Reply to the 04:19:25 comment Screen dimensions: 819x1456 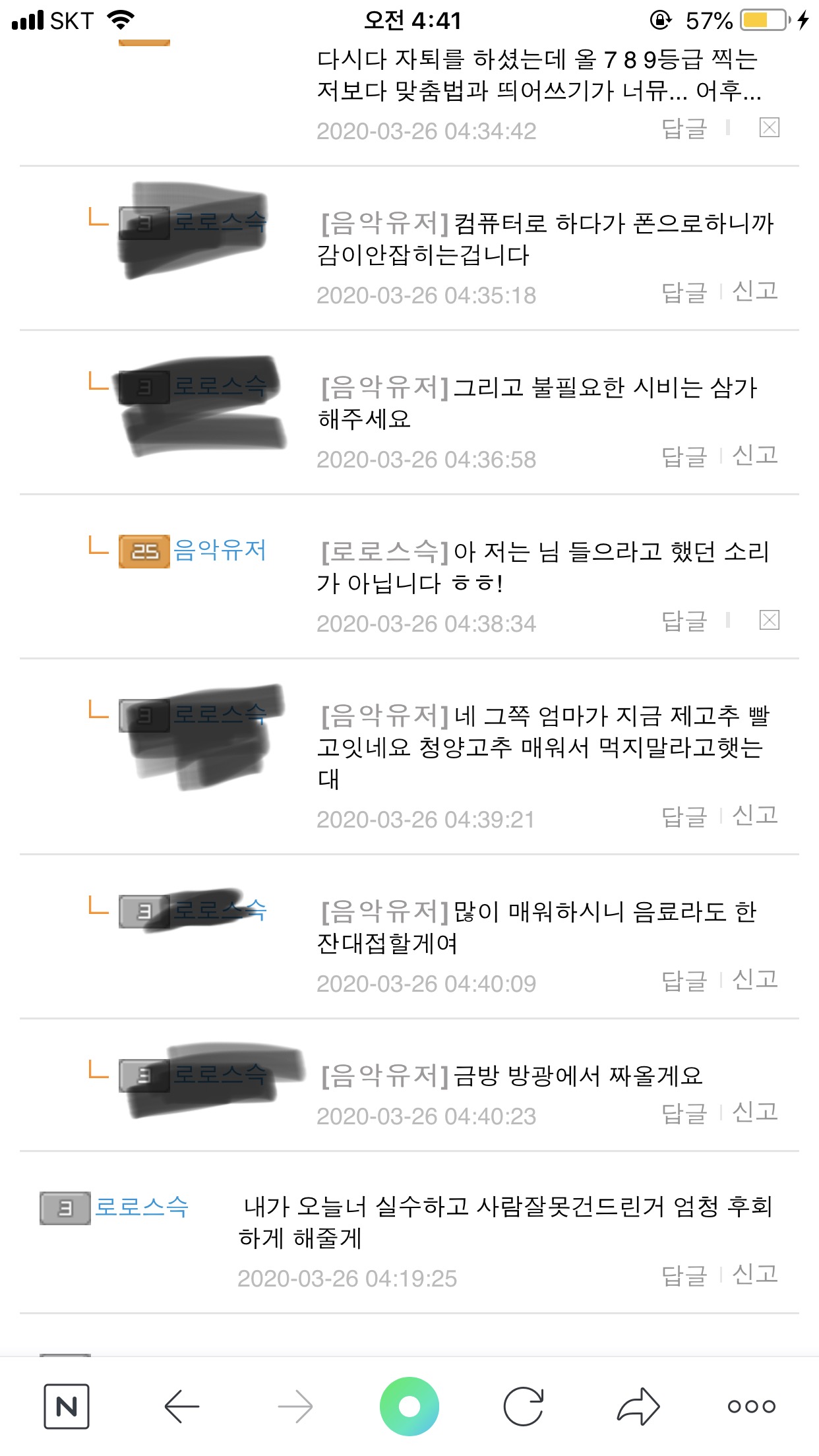(684, 1275)
